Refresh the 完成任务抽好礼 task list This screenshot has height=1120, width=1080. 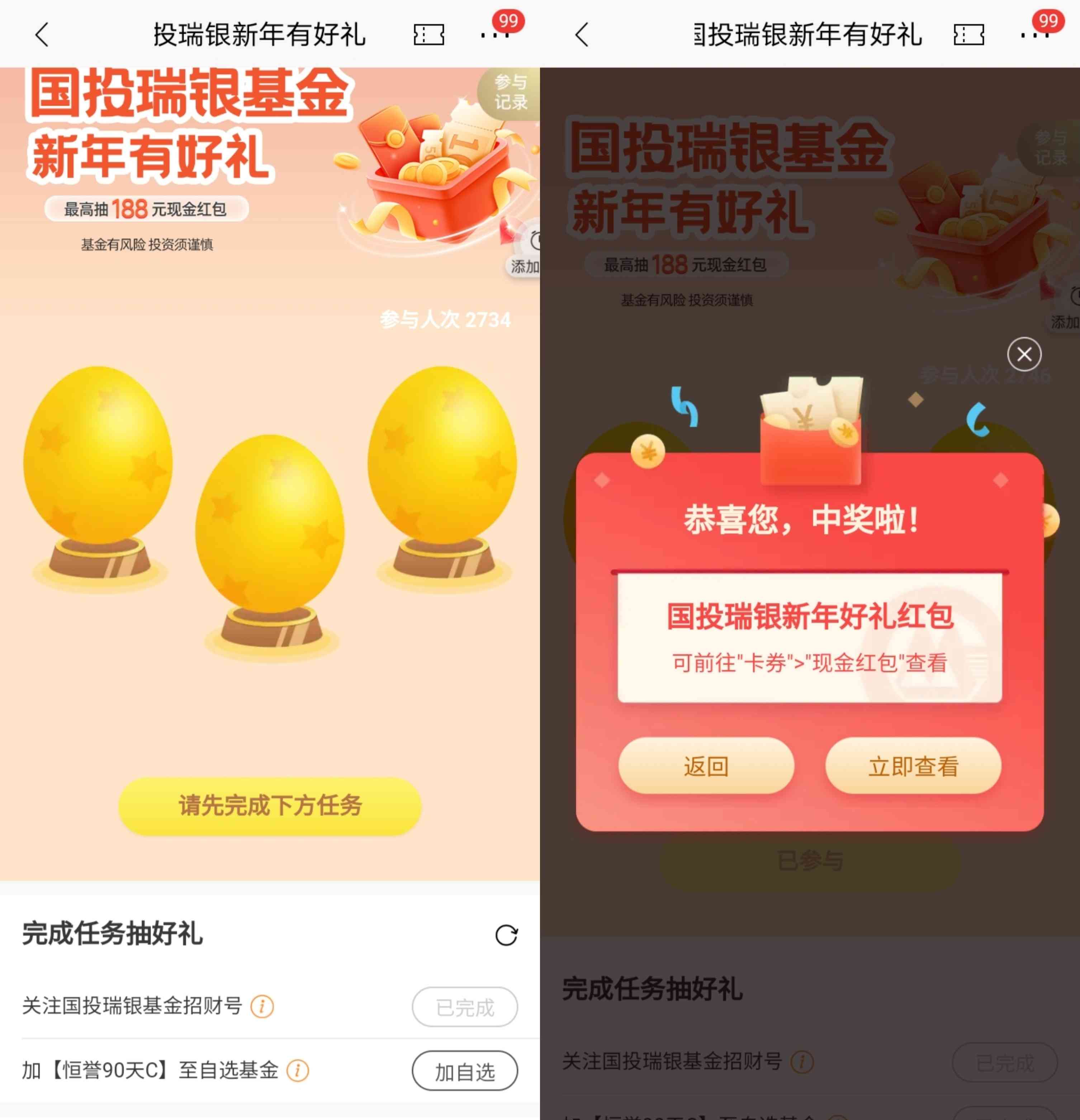(x=506, y=935)
